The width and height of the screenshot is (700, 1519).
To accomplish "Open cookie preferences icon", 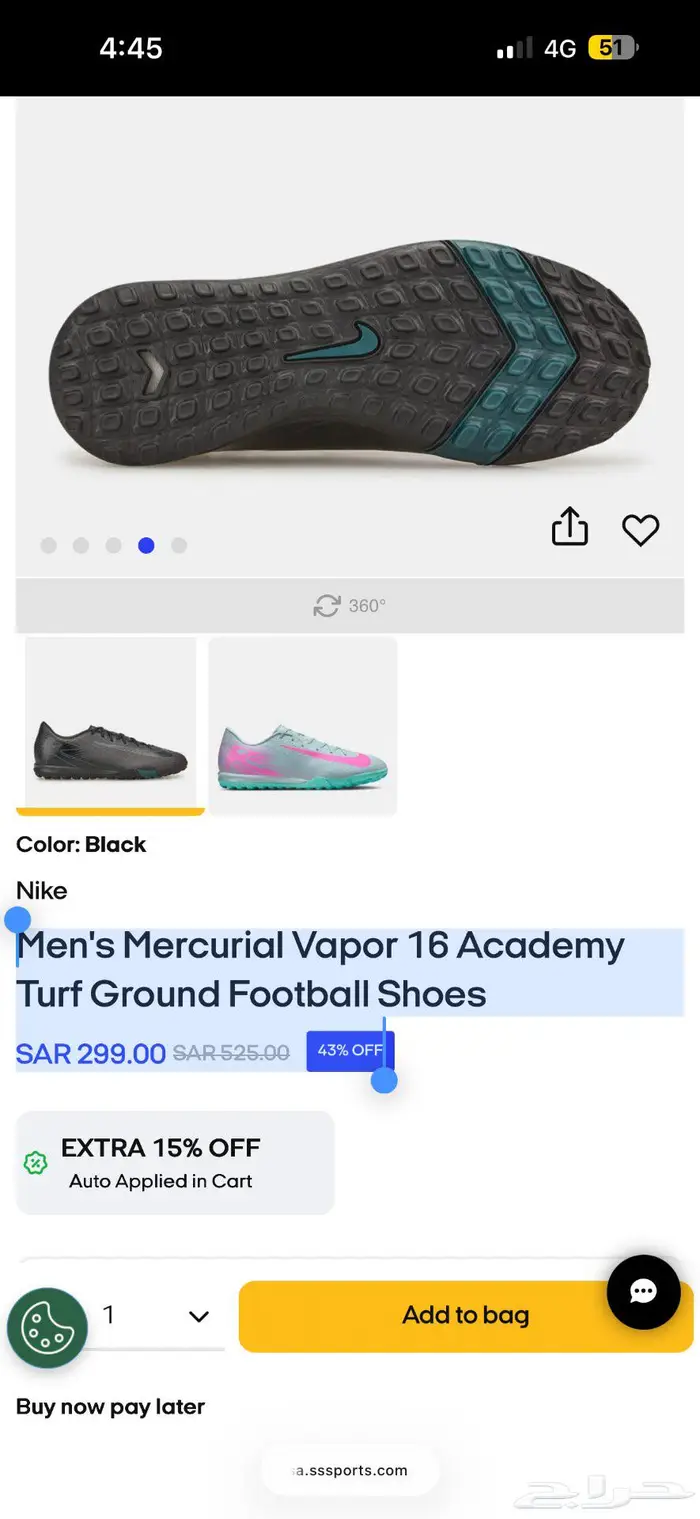I will (x=47, y=1327).
